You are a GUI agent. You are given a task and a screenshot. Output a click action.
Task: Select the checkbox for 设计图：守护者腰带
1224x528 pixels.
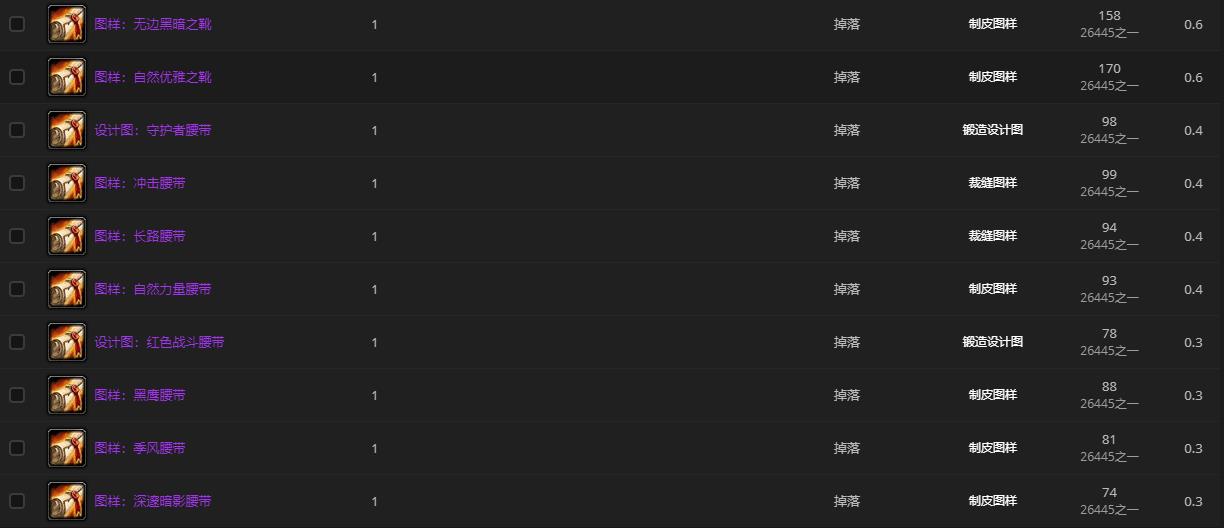(x=17, y=130)
